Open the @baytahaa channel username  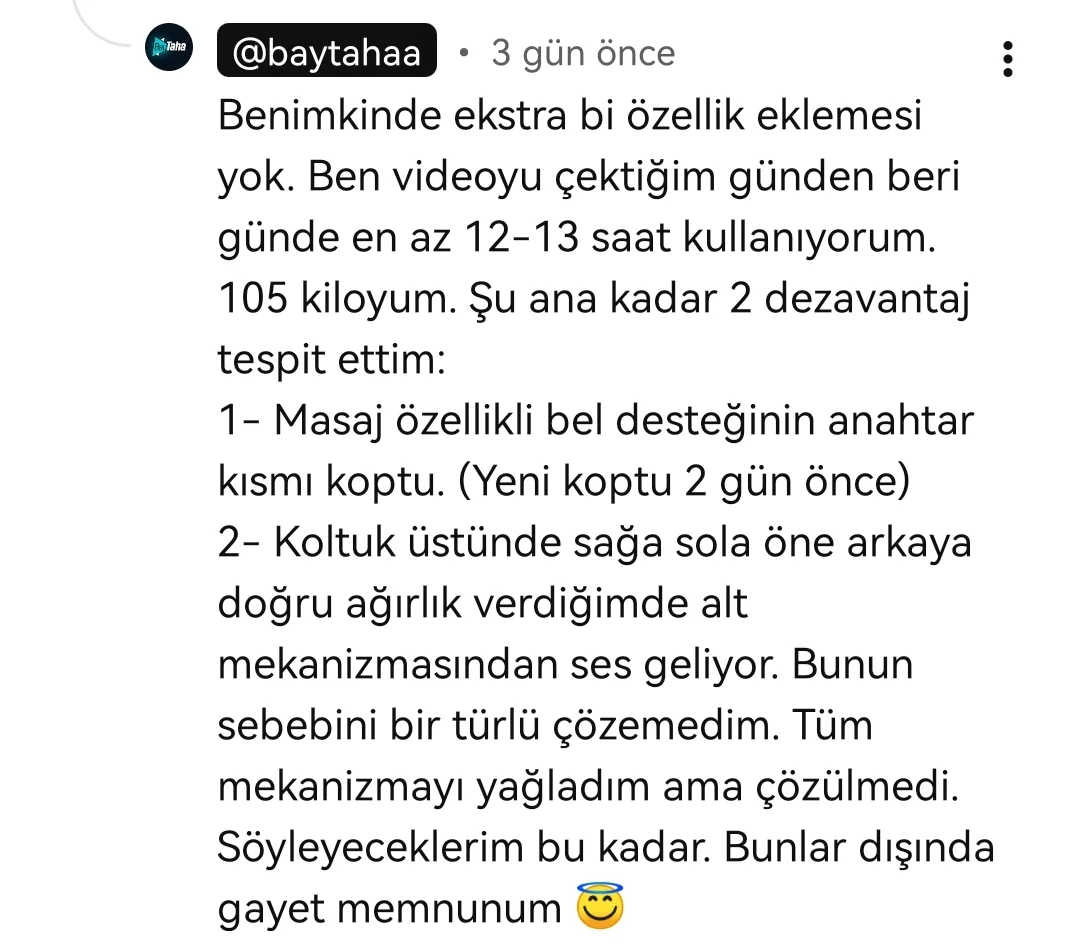[326, 52]
